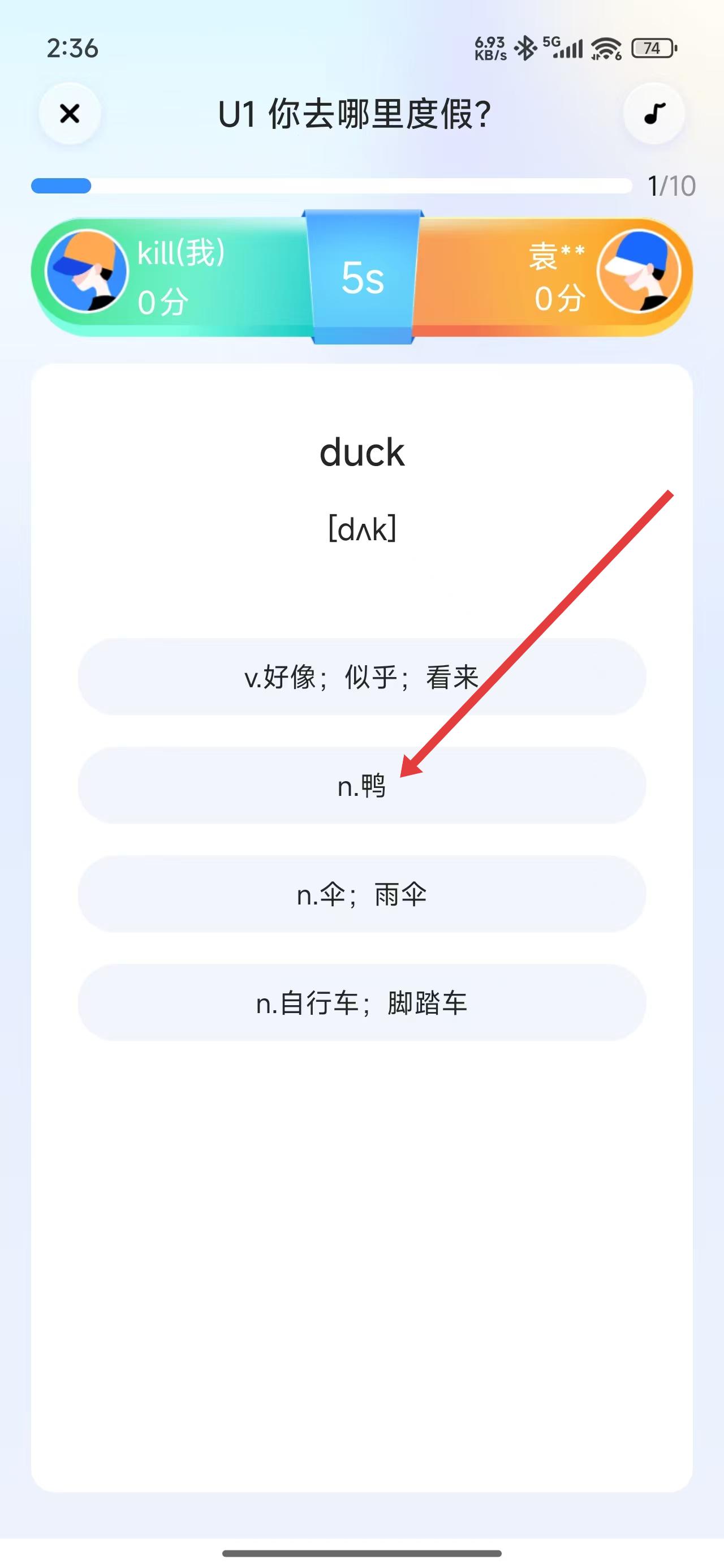This screenshot has height=1568, width=724.
Task: Choose the 'n.鸭' answer option
Action: click(361, 786)
